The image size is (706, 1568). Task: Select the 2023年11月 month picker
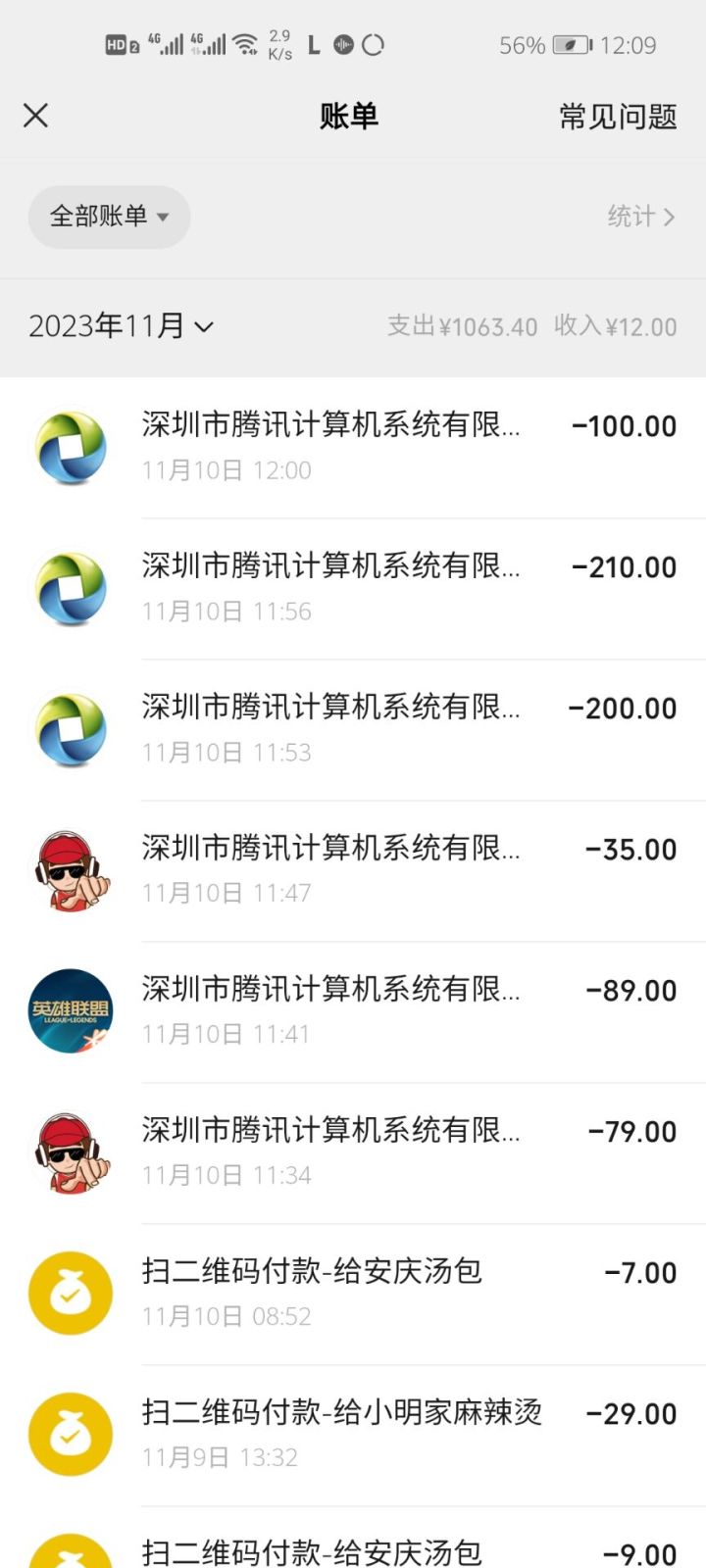tap(121, 326)
